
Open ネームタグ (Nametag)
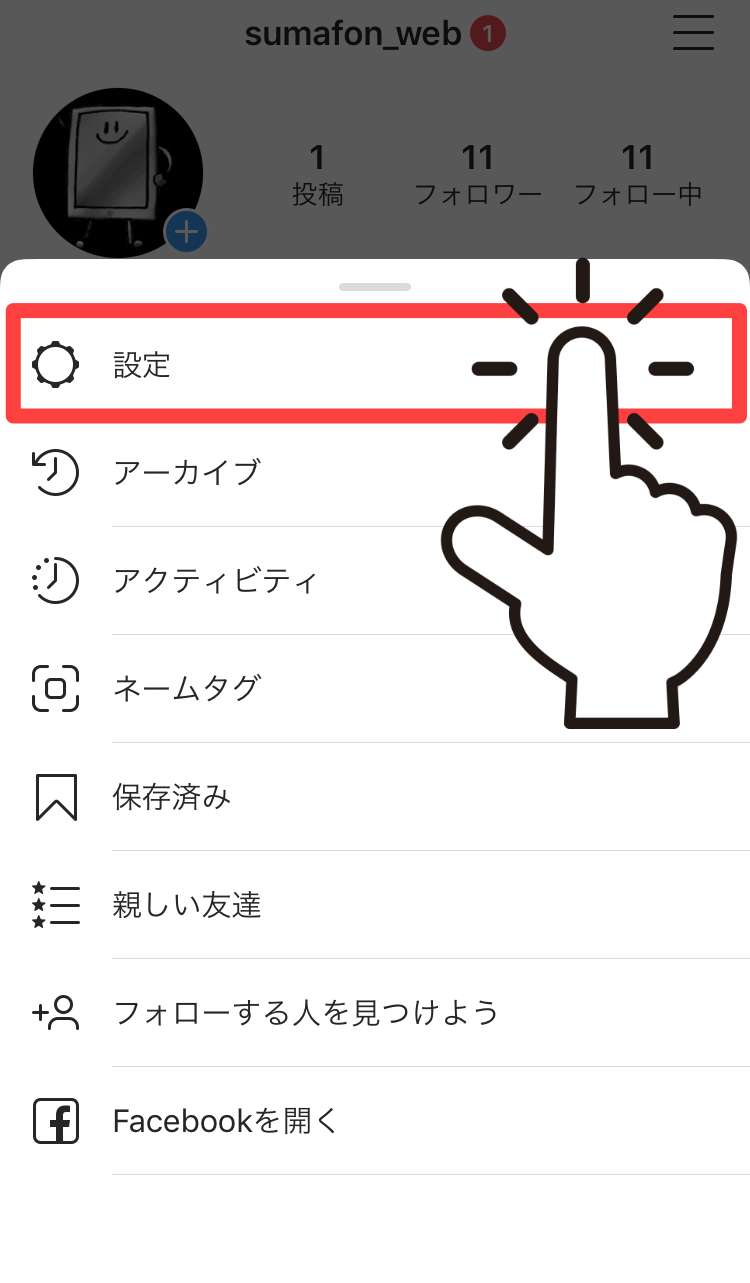coord(187,688)
